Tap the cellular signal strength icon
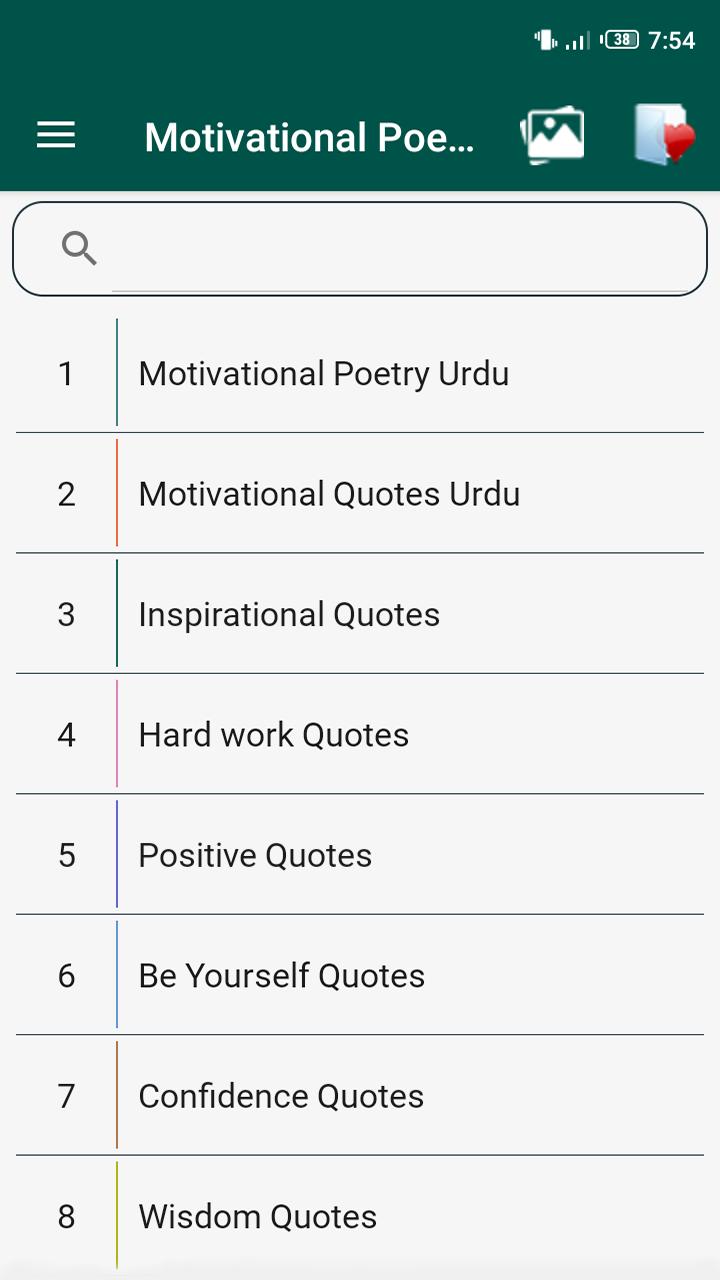The image size is (720, 1280). pyautogui.click(x=575, y=41)
